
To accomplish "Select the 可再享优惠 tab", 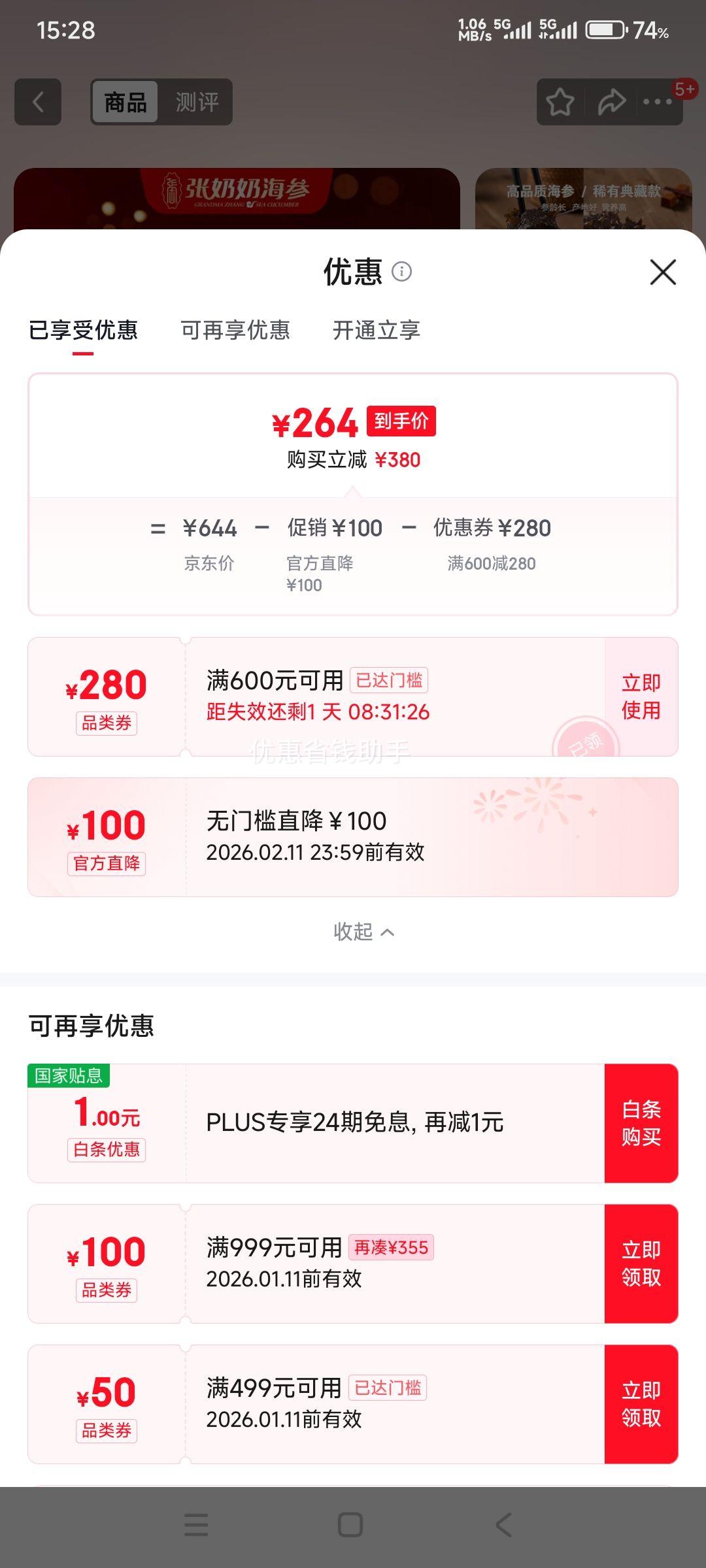I will [x=234, y=331].
